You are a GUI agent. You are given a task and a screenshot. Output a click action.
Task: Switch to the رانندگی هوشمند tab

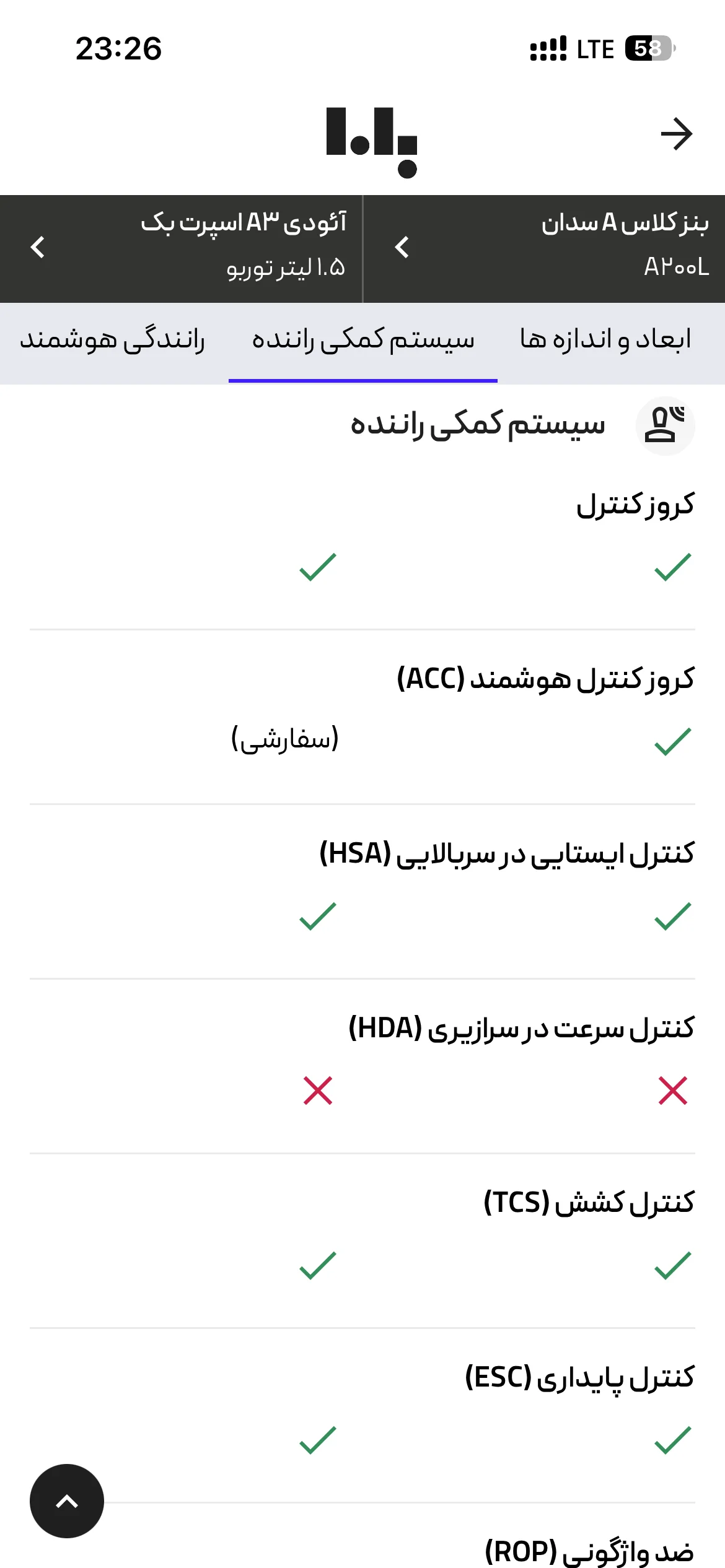point(112,340)
